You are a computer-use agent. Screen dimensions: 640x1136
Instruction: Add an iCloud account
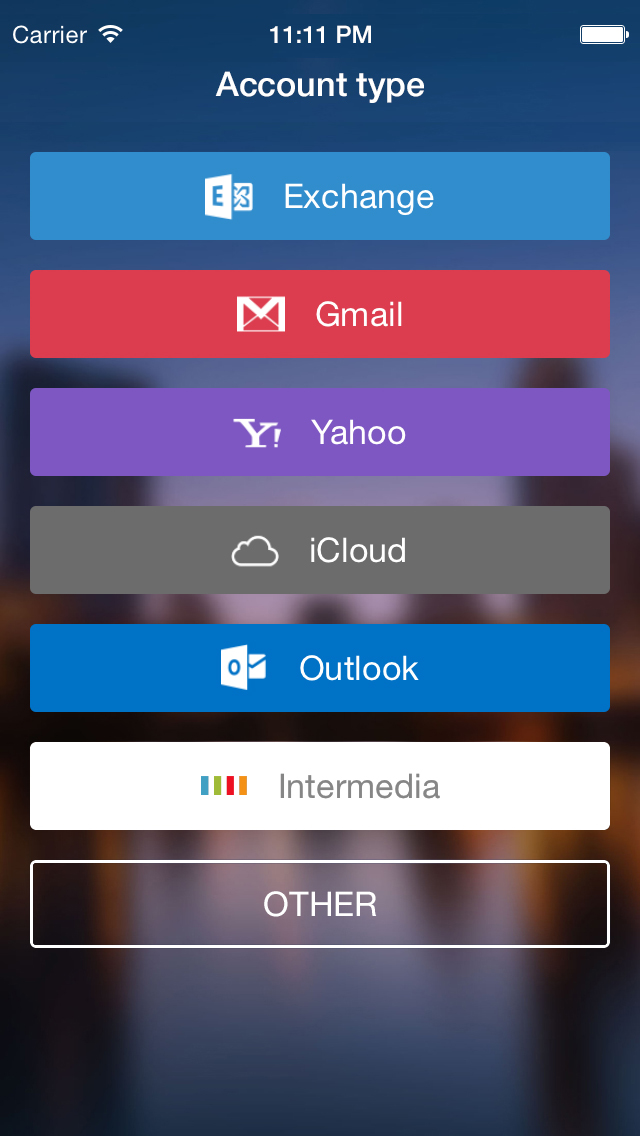pos(320,550)
